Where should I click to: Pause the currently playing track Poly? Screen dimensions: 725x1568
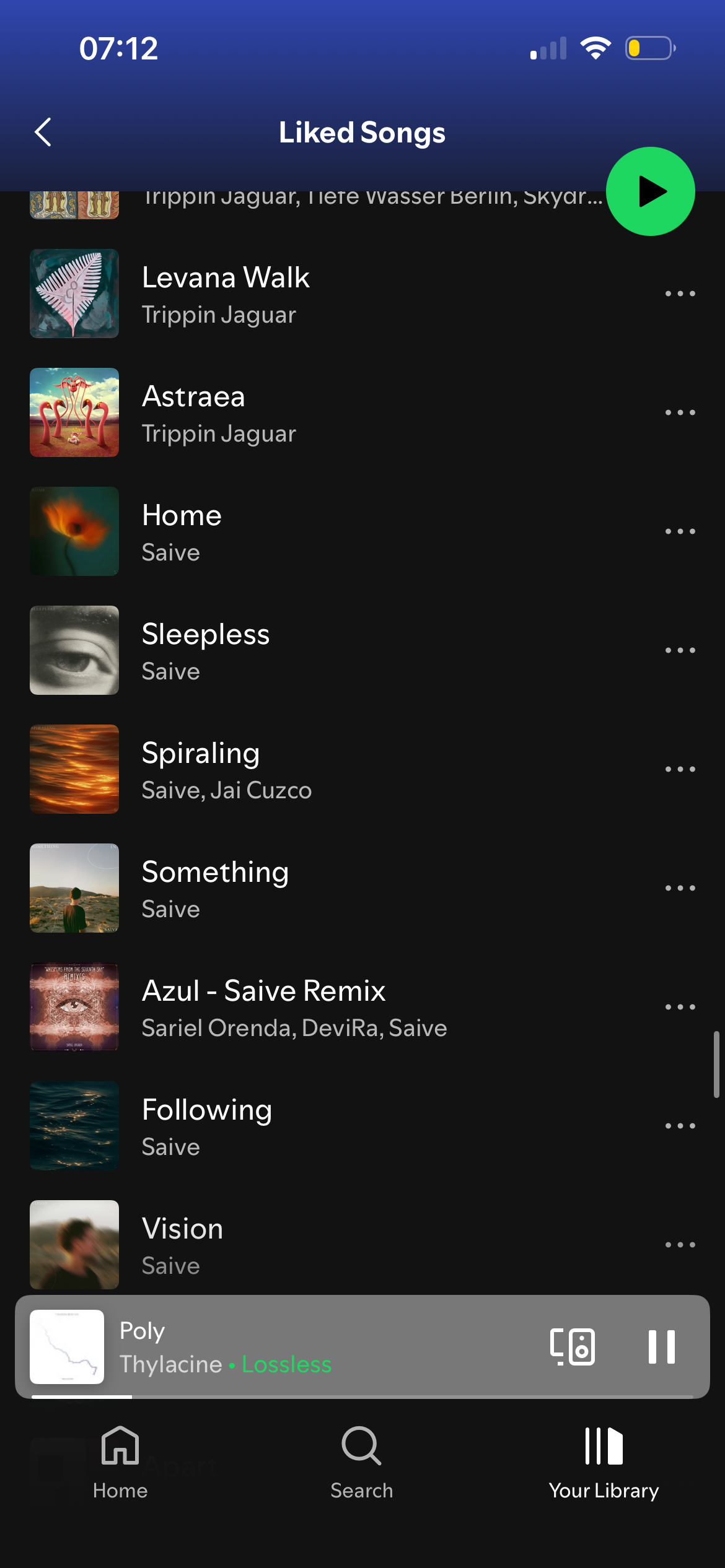(x=661, y=1346)
